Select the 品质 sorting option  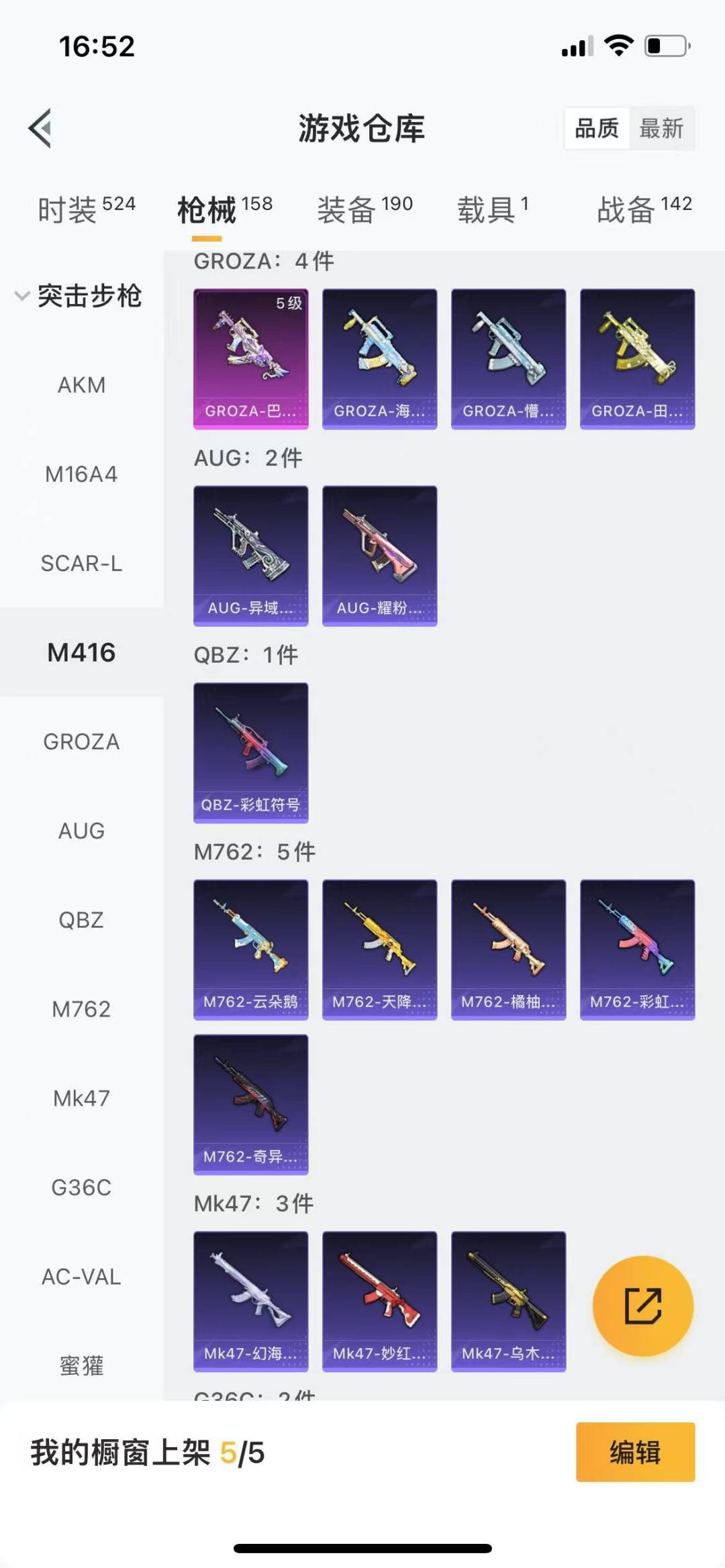(x=597, y=127)
